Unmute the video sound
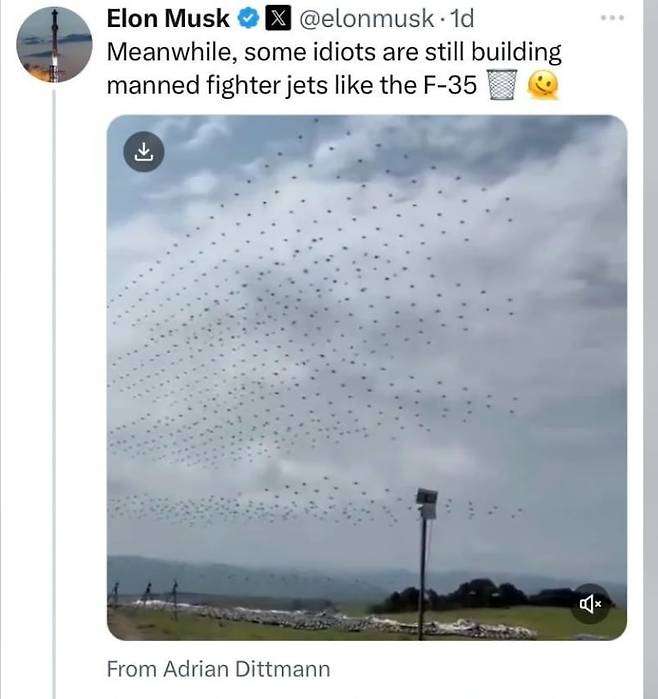Image resolution: width=658 pixels, height=699 pixels. (590, 604)
